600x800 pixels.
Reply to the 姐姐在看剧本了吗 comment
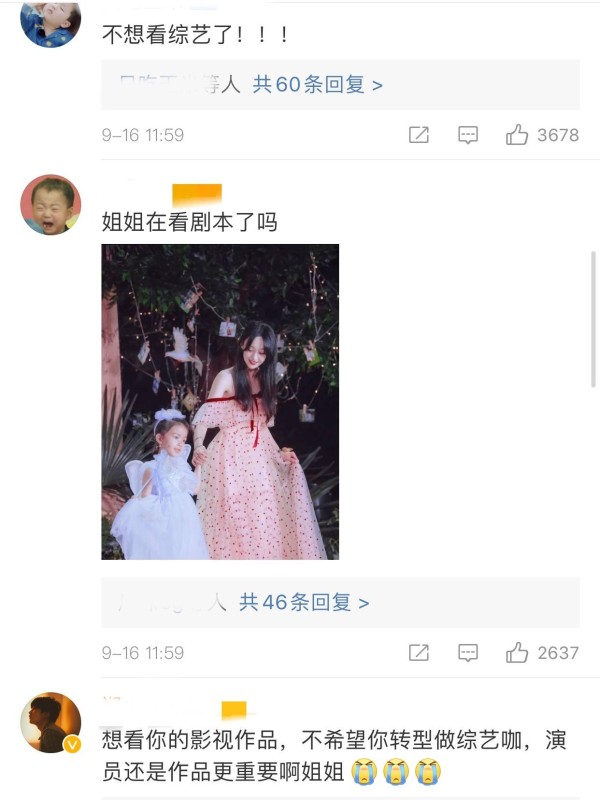coord(468,653)
